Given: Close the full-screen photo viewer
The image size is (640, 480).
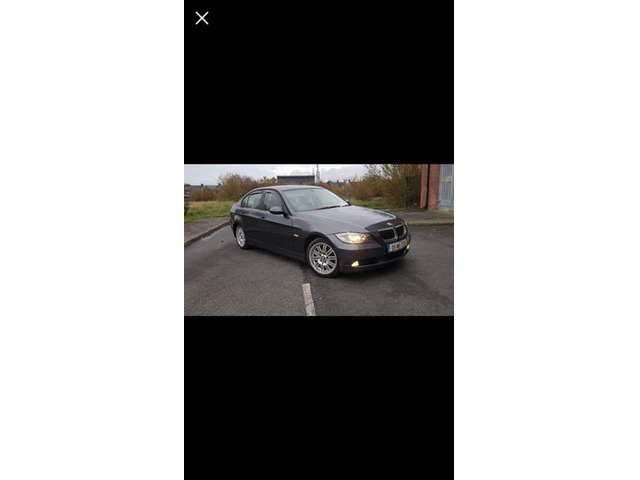Looking at the screenshot, I should click(202, 18).
